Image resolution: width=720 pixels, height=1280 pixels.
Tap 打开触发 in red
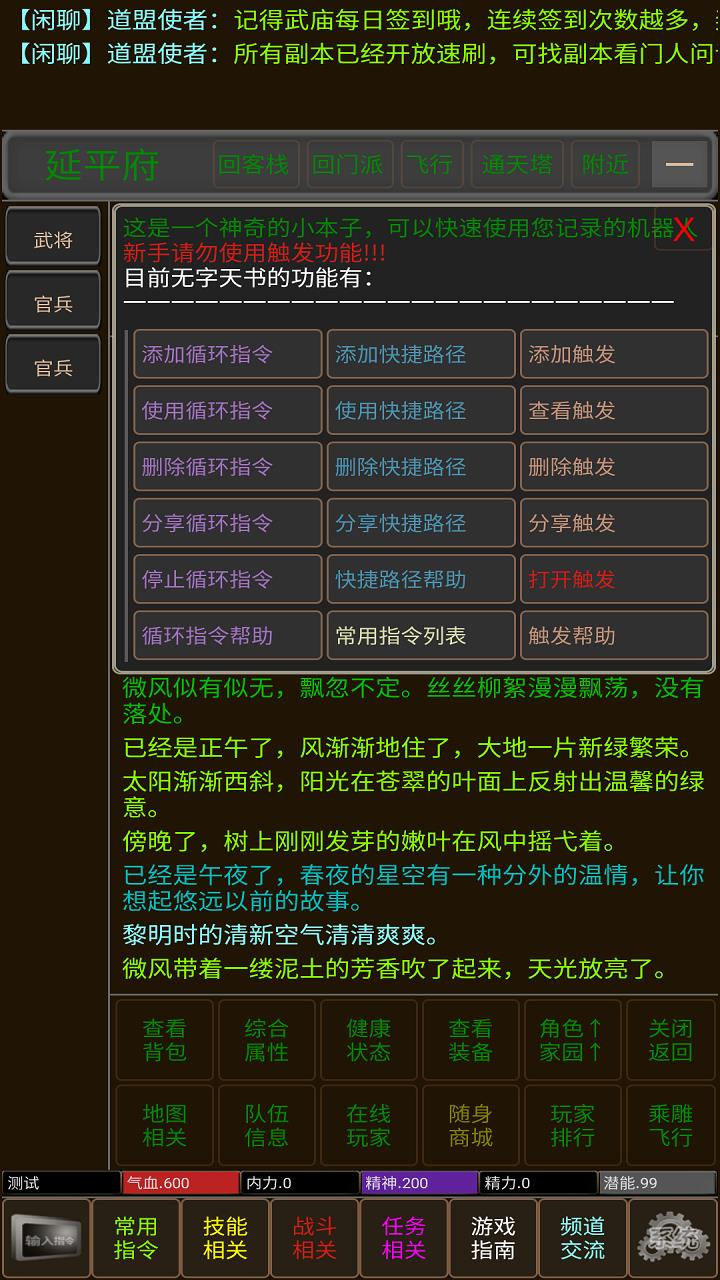(x=614, y=579)
